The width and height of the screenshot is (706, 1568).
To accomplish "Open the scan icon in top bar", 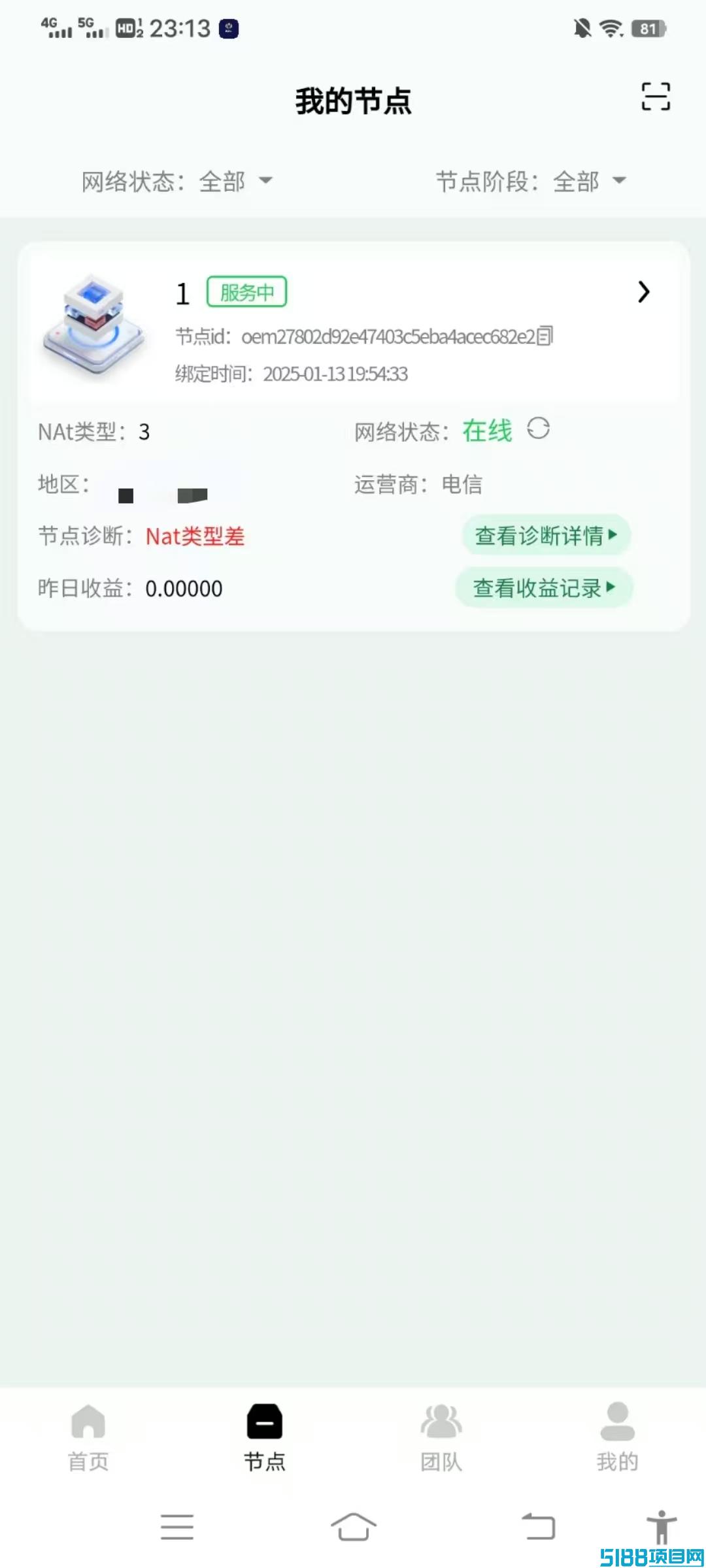I will coord(655,97).
